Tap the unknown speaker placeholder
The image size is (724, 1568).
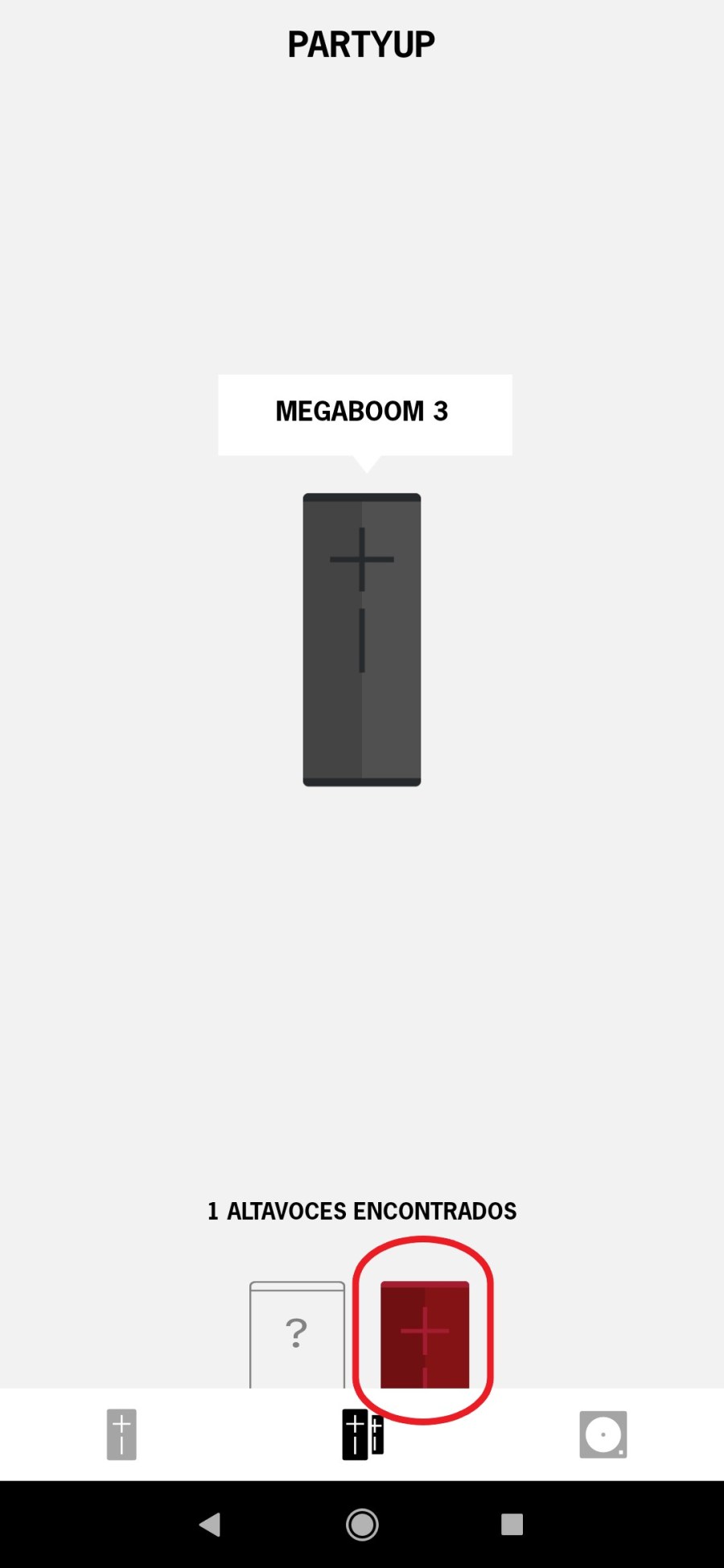(x=297, y=1334)
